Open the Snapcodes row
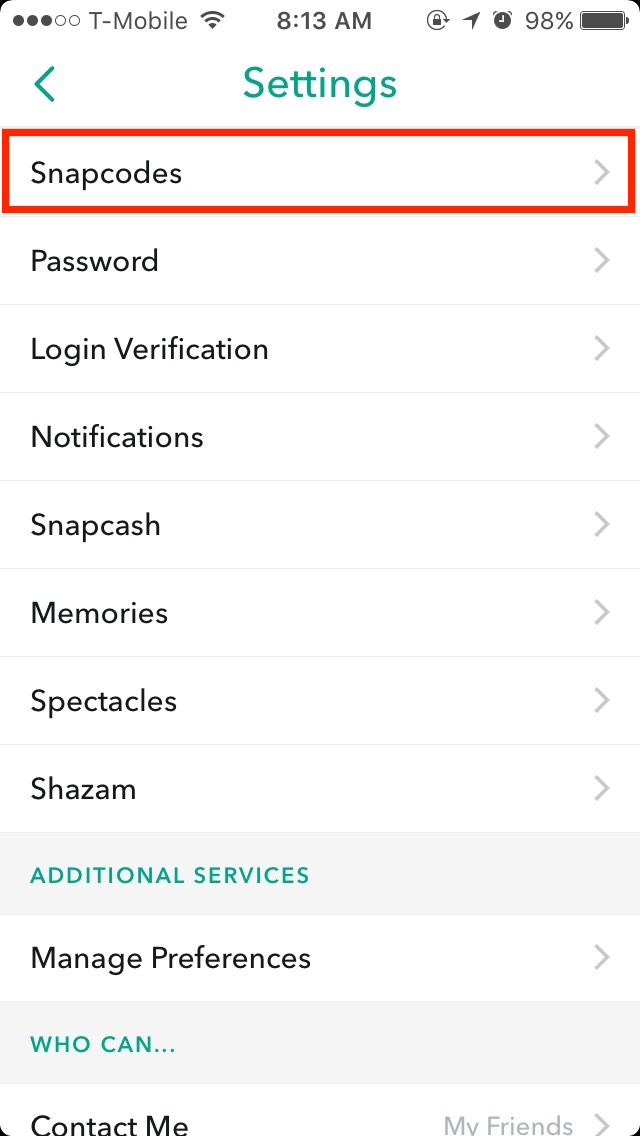The height and width of the screenshot is (1136, 640). [320, 173]
